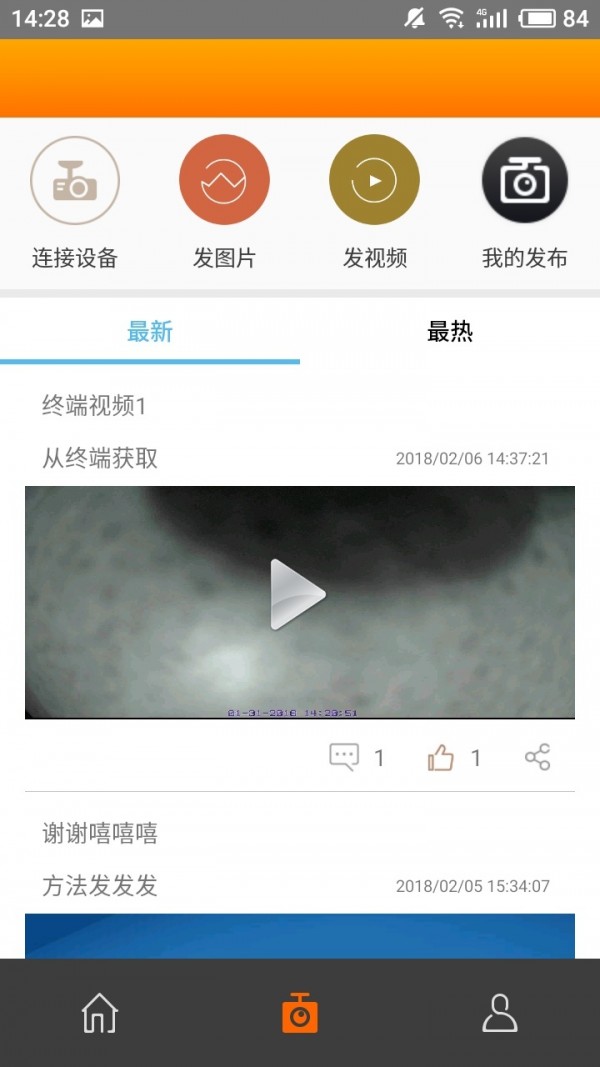
Task: Go to the home tab
Action: coord(99,1014)
